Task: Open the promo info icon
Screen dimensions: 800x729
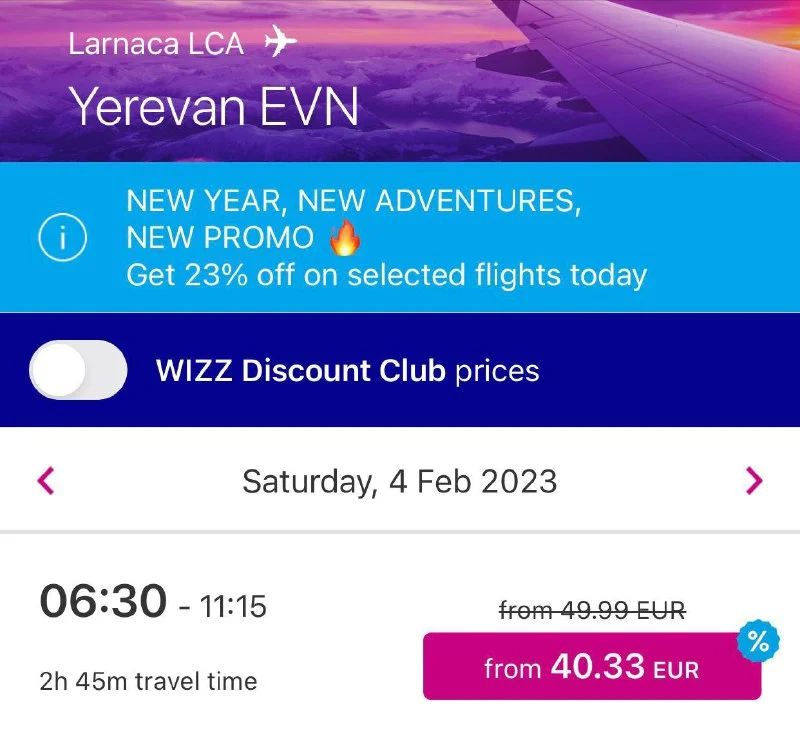Action: pos(63,238)
